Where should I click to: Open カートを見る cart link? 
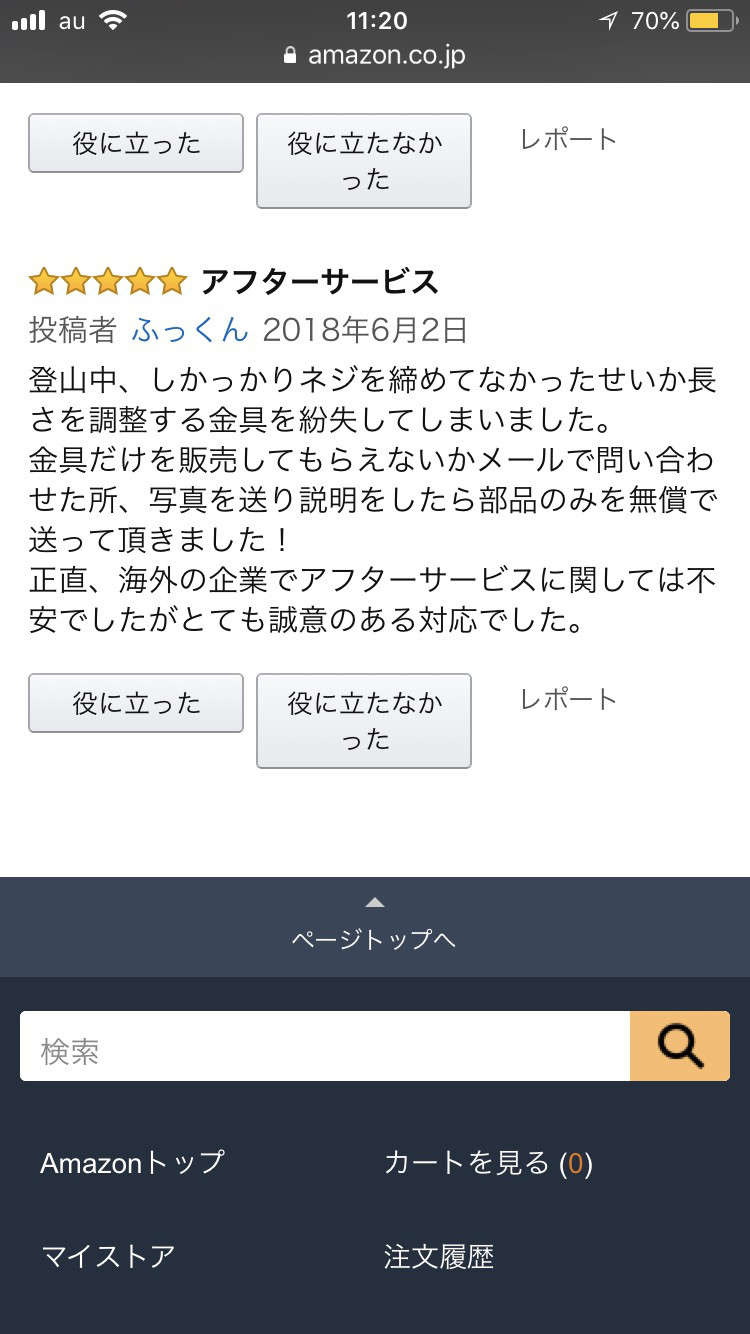point(488,1162)
